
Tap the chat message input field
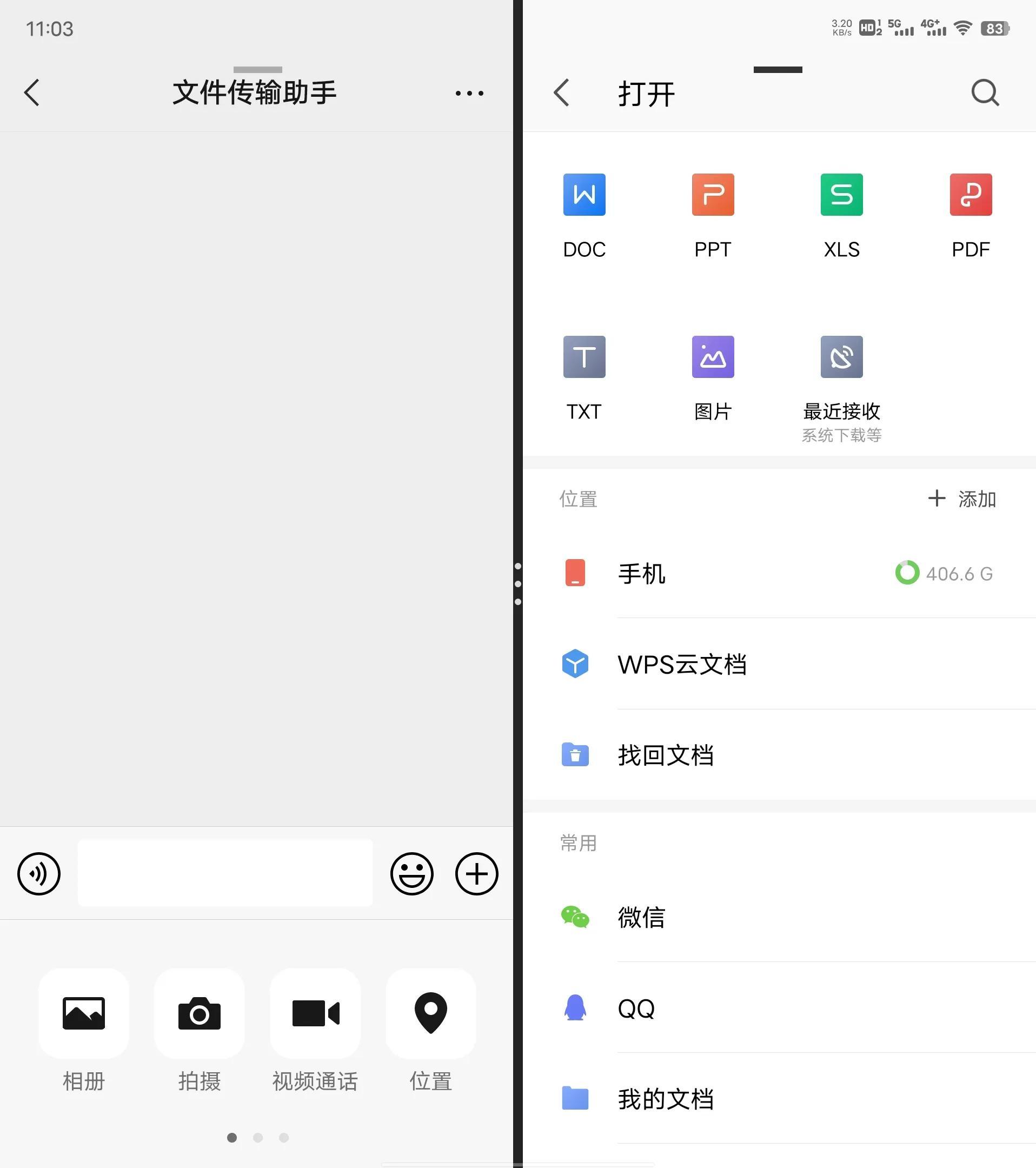pos(225,873)
